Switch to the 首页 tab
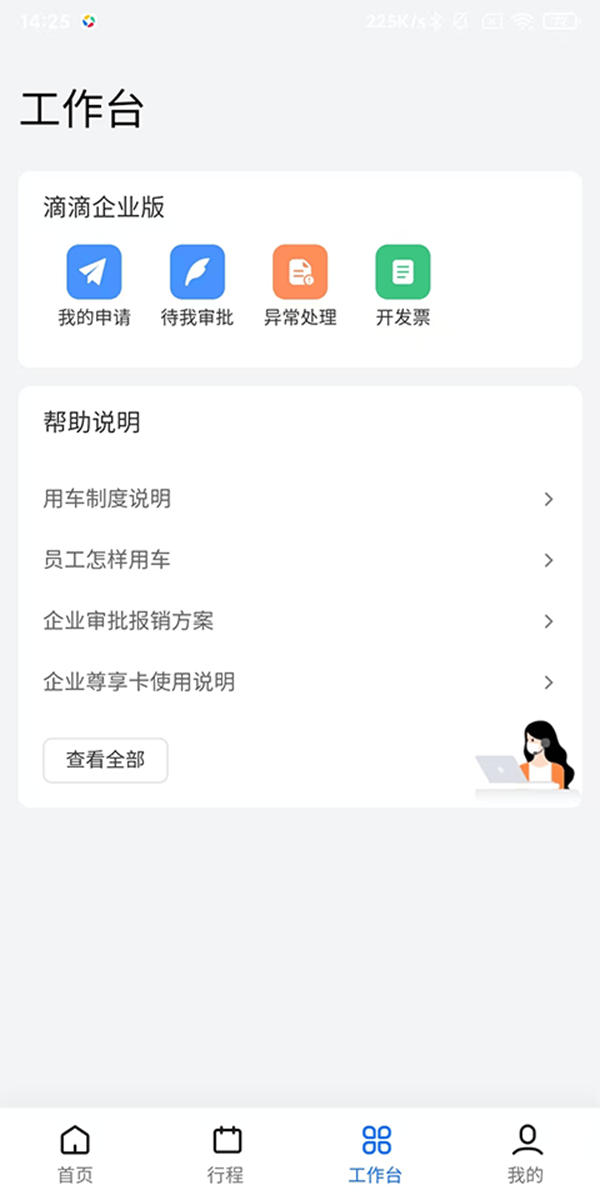Image resolution: width=600 pixels, height=1200 pixels. pyautogui.click(x=75, y=1152)
